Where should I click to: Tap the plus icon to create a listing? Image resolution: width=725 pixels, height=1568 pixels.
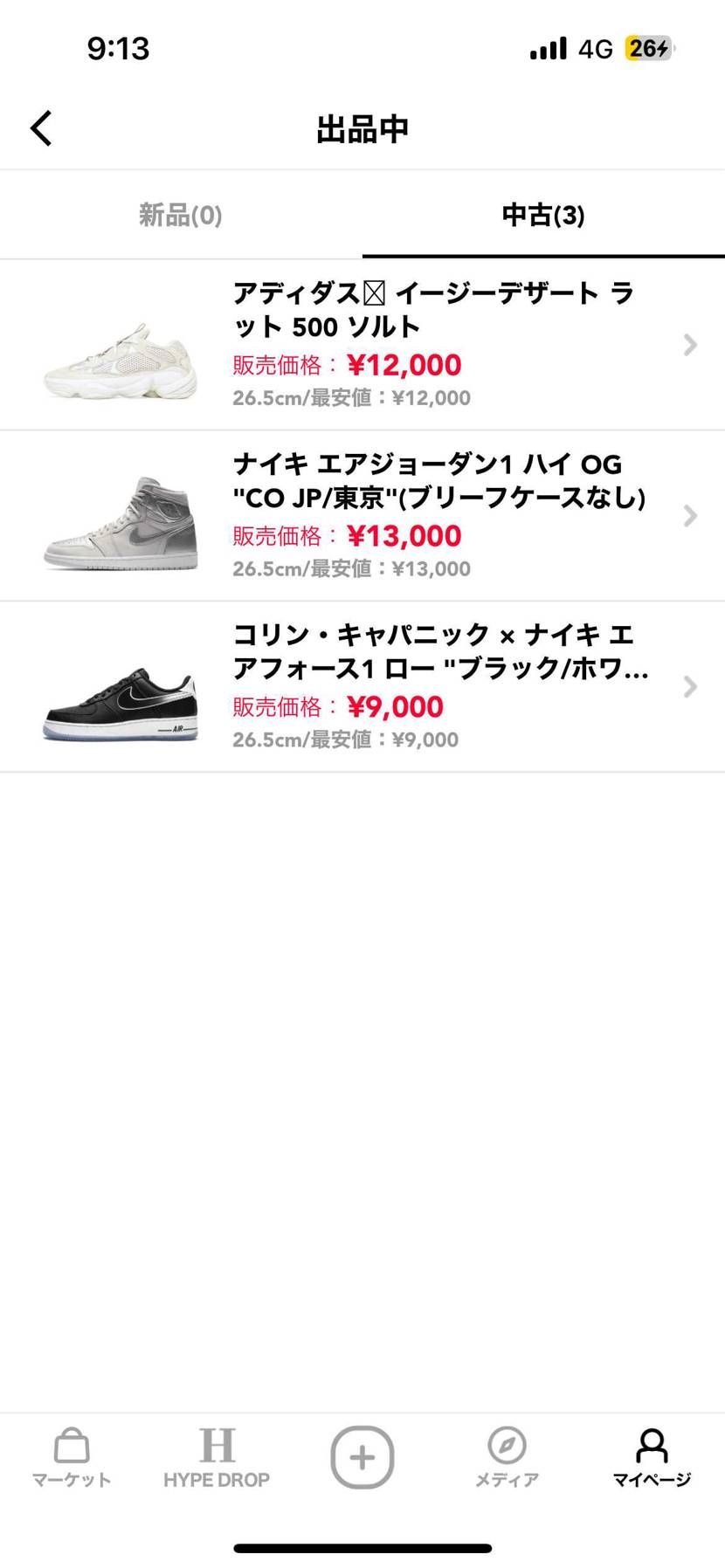362,1456
